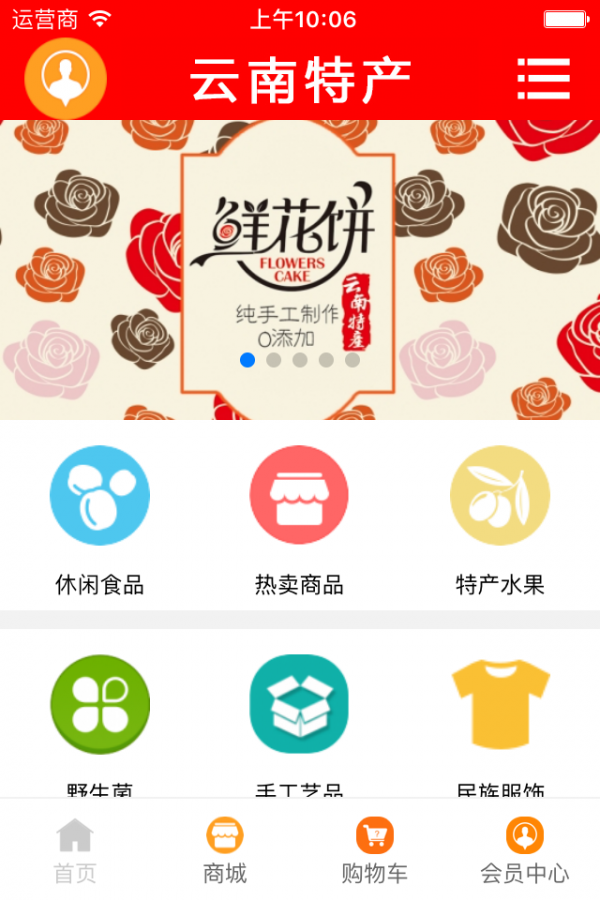Open the user profile avatar icon

tap(65, 76)
